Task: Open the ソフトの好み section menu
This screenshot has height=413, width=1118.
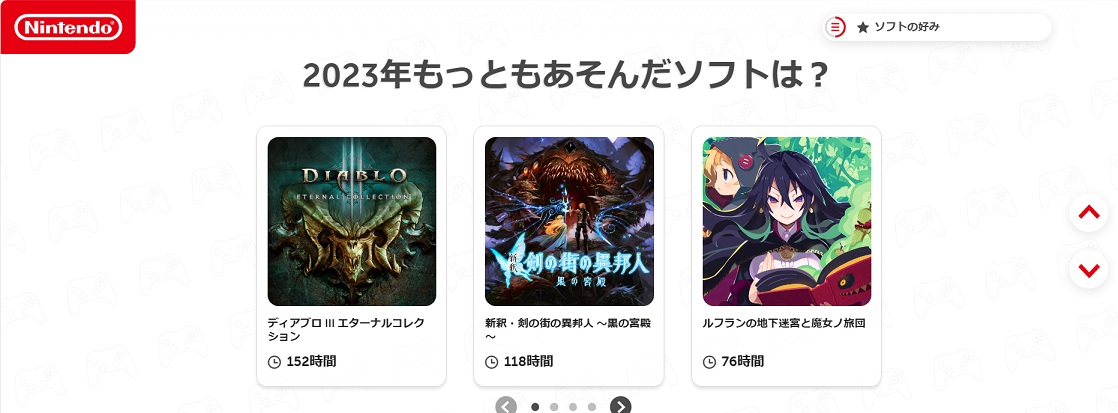Action: tap(936, 27)
